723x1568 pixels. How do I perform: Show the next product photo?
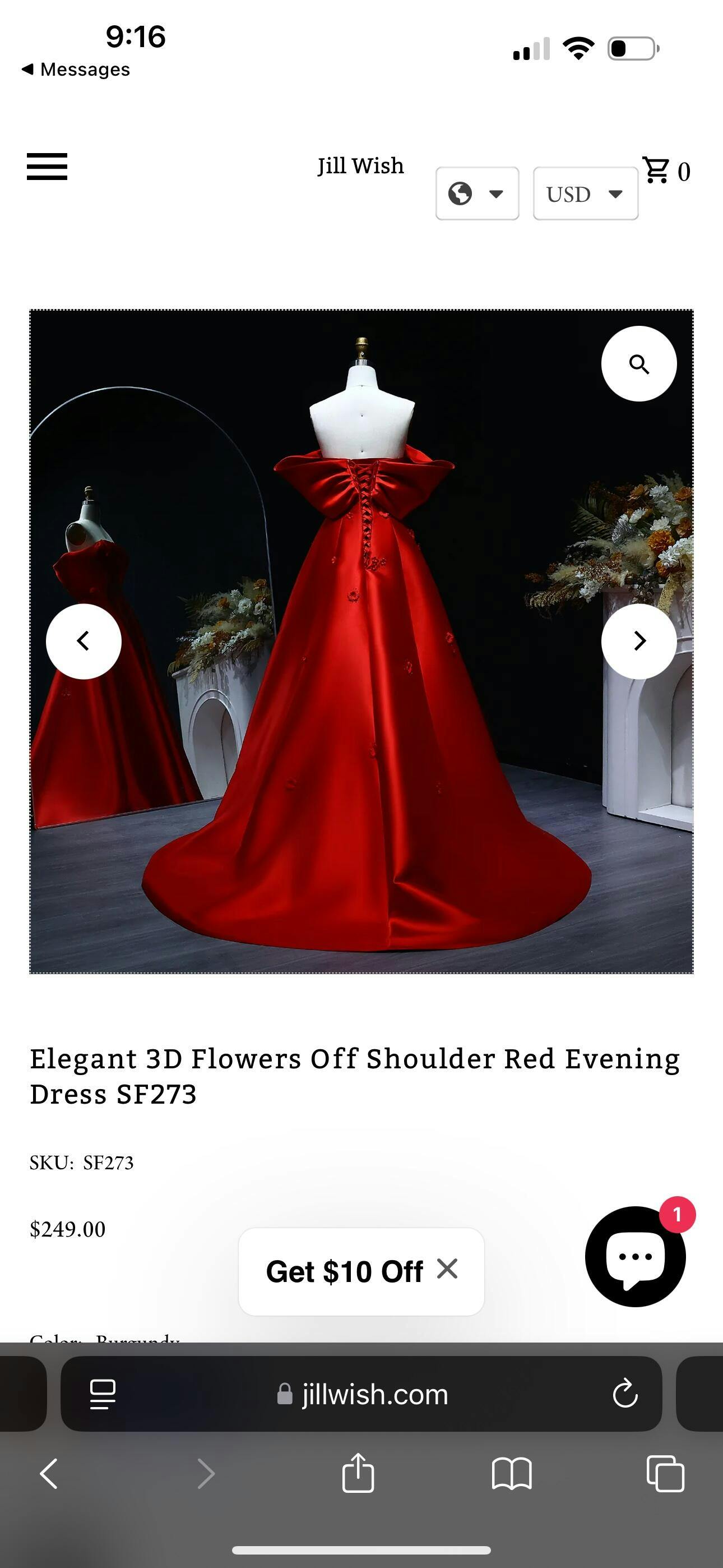(638, 641)
